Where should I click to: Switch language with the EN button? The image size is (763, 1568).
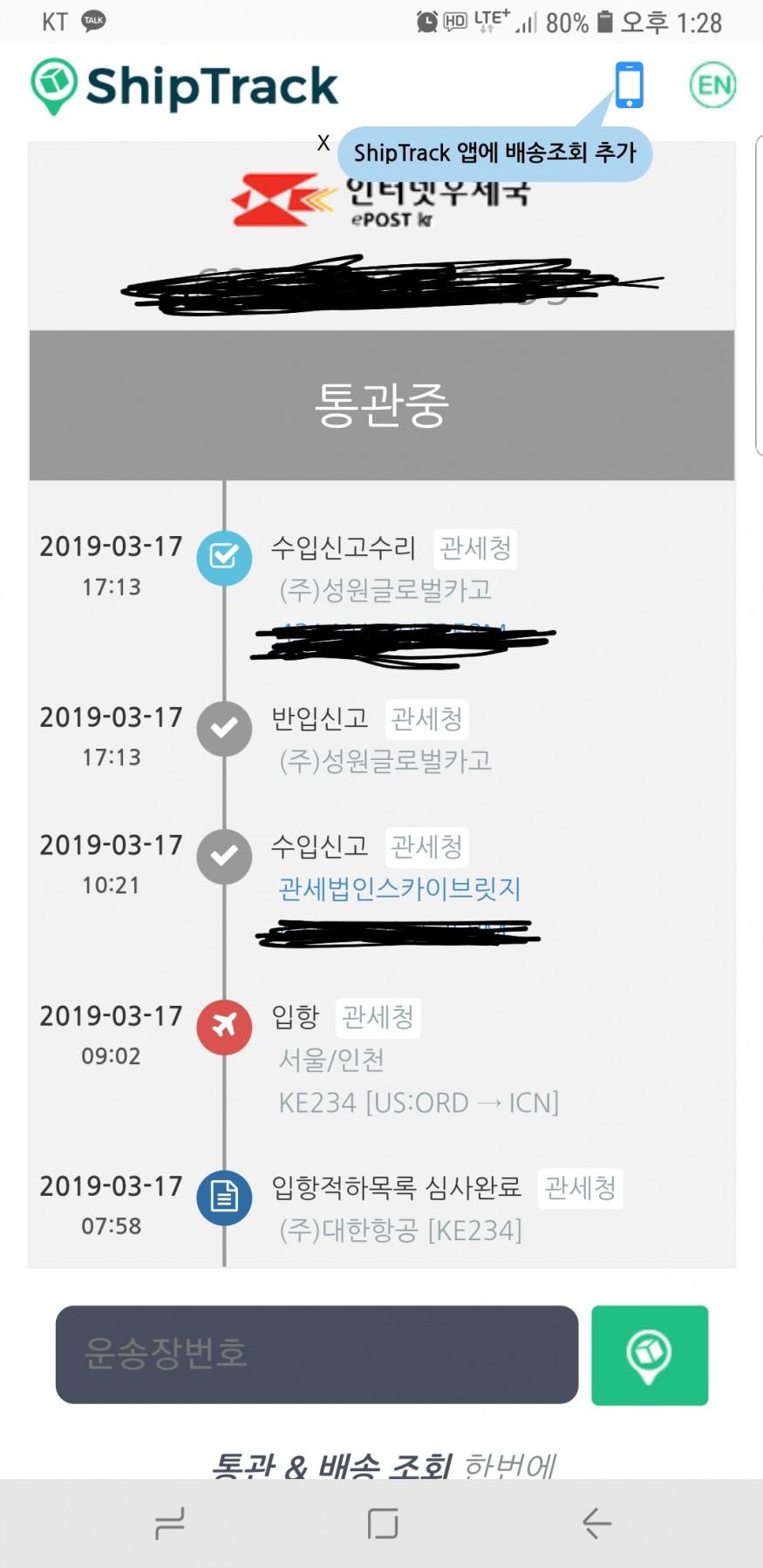coord(712,85)
